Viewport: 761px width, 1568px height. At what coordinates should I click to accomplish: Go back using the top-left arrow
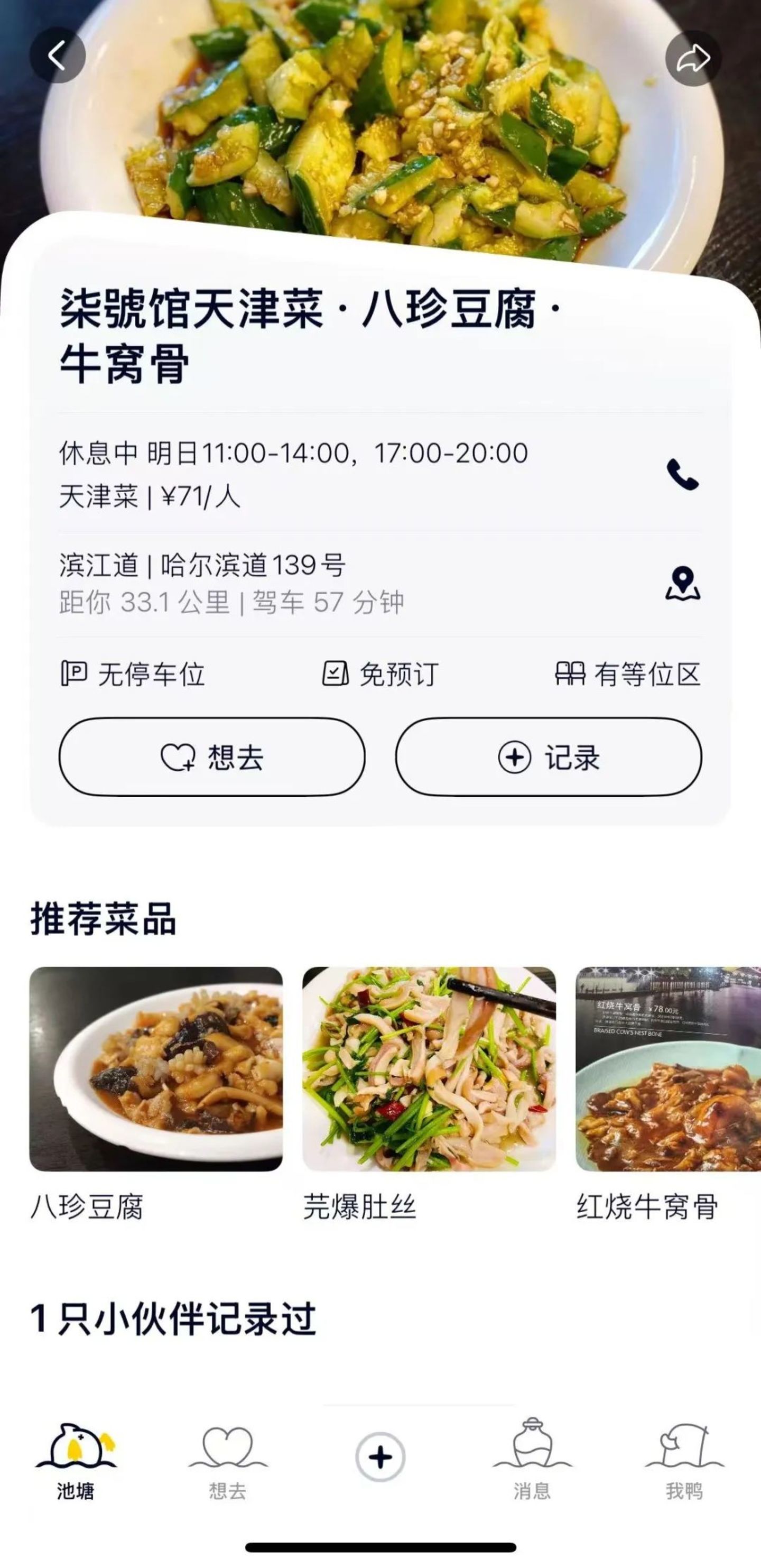coord(57,56)
